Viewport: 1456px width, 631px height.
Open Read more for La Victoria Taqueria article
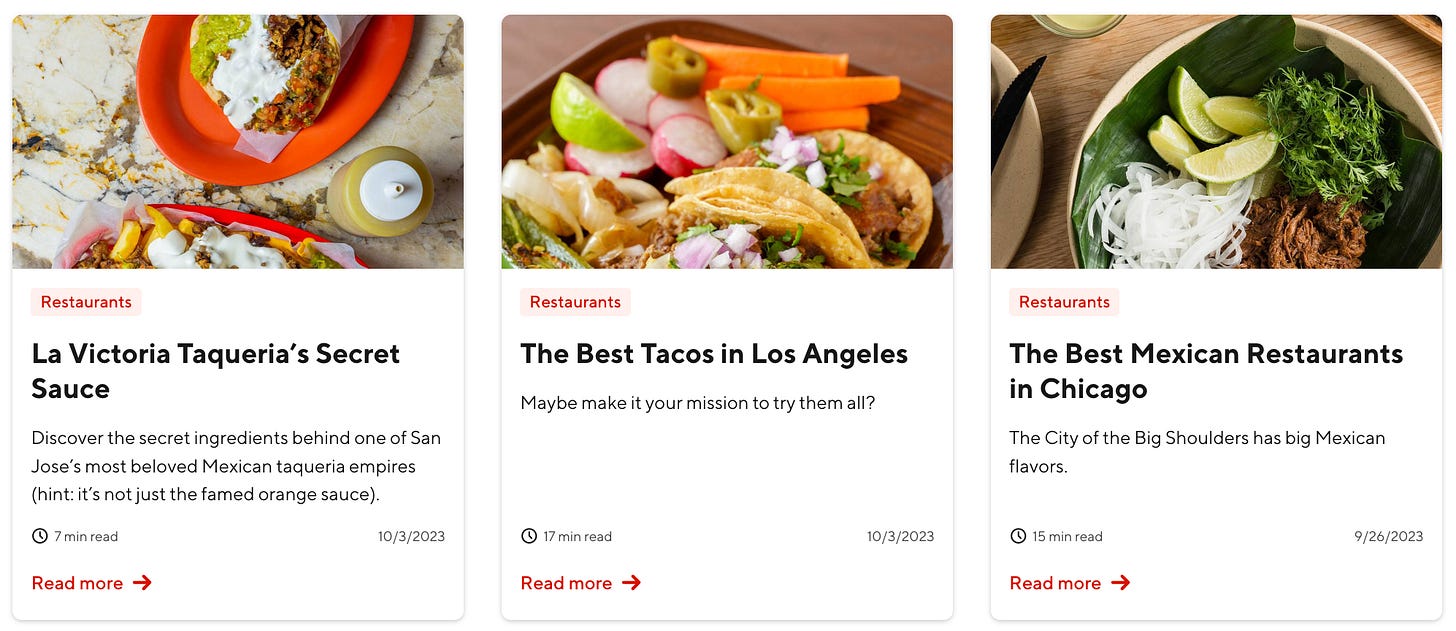click(90, 583)
